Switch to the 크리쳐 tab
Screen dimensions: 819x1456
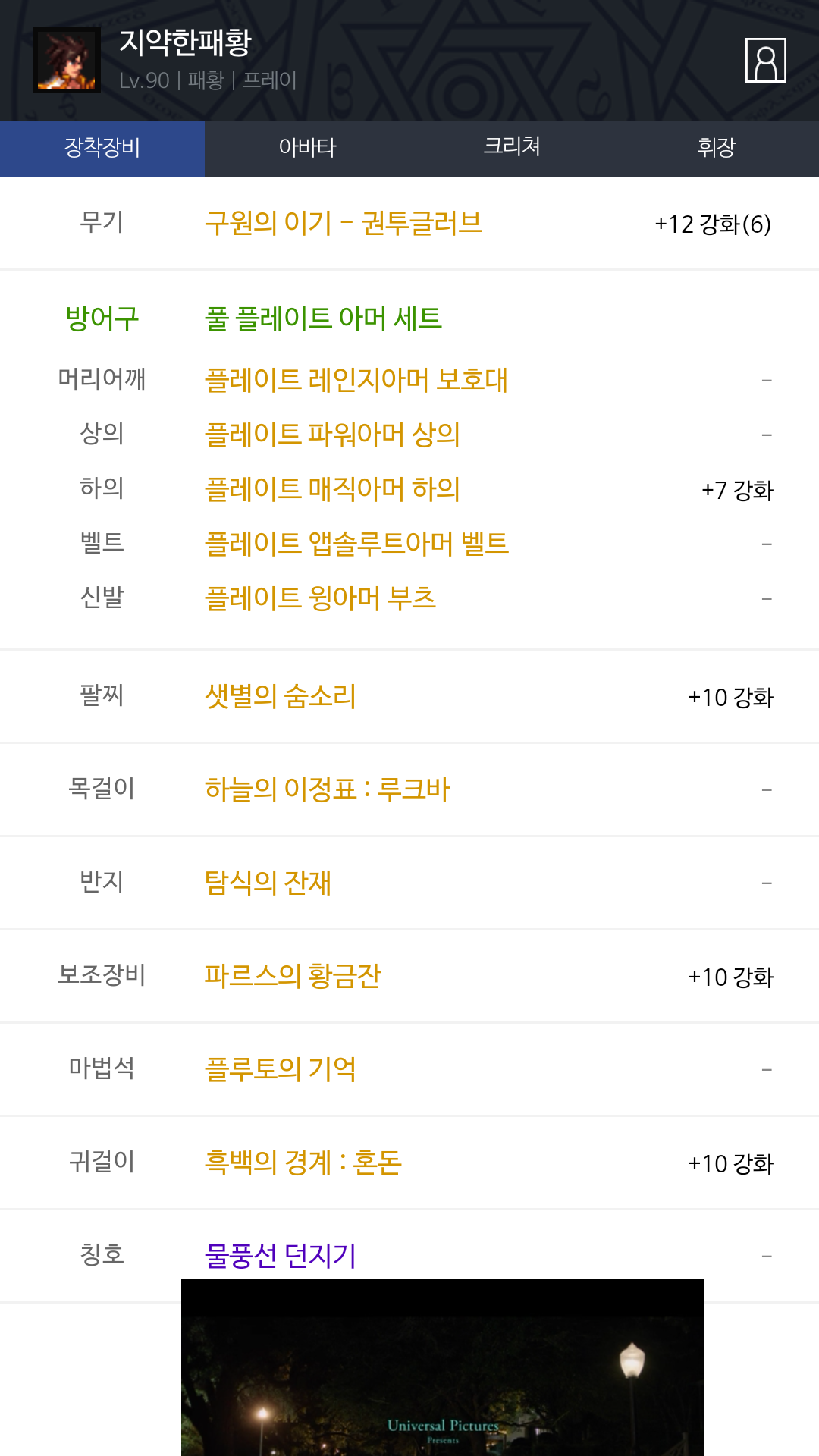(512, 146)
